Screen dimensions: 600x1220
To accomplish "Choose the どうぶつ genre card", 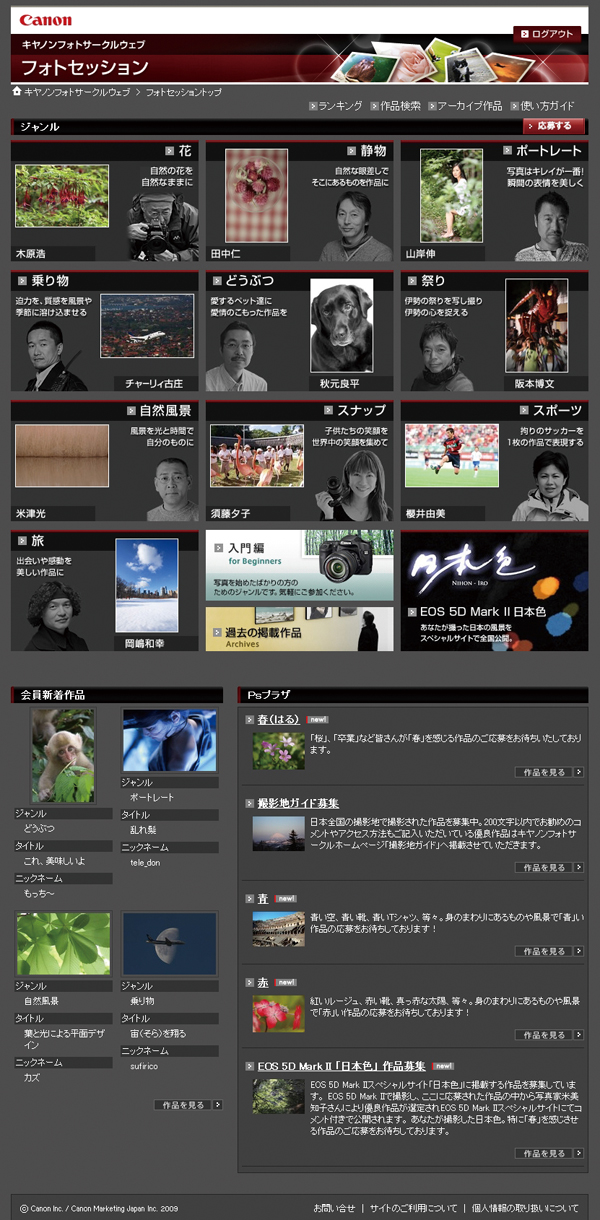I will pos(299,331).
